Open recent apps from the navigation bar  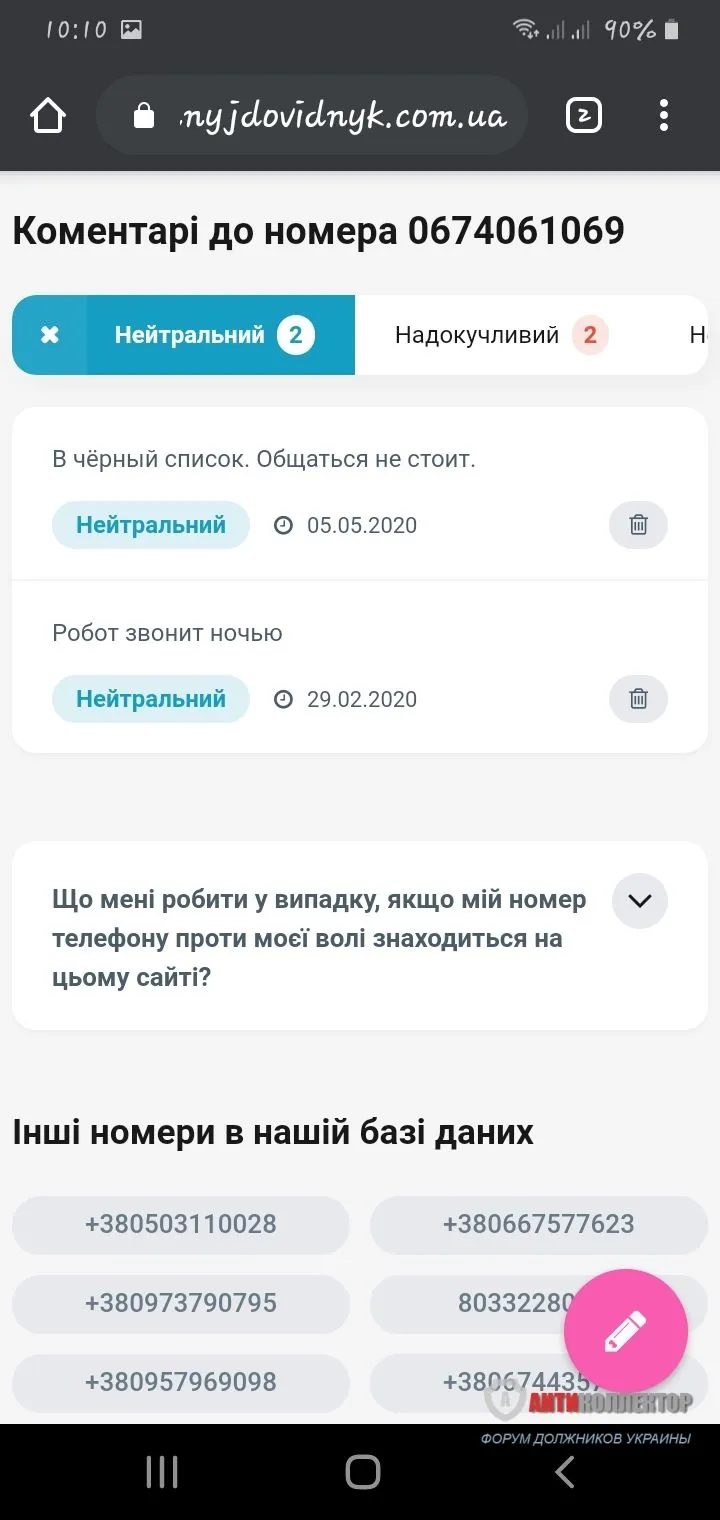pos(162,1472)
